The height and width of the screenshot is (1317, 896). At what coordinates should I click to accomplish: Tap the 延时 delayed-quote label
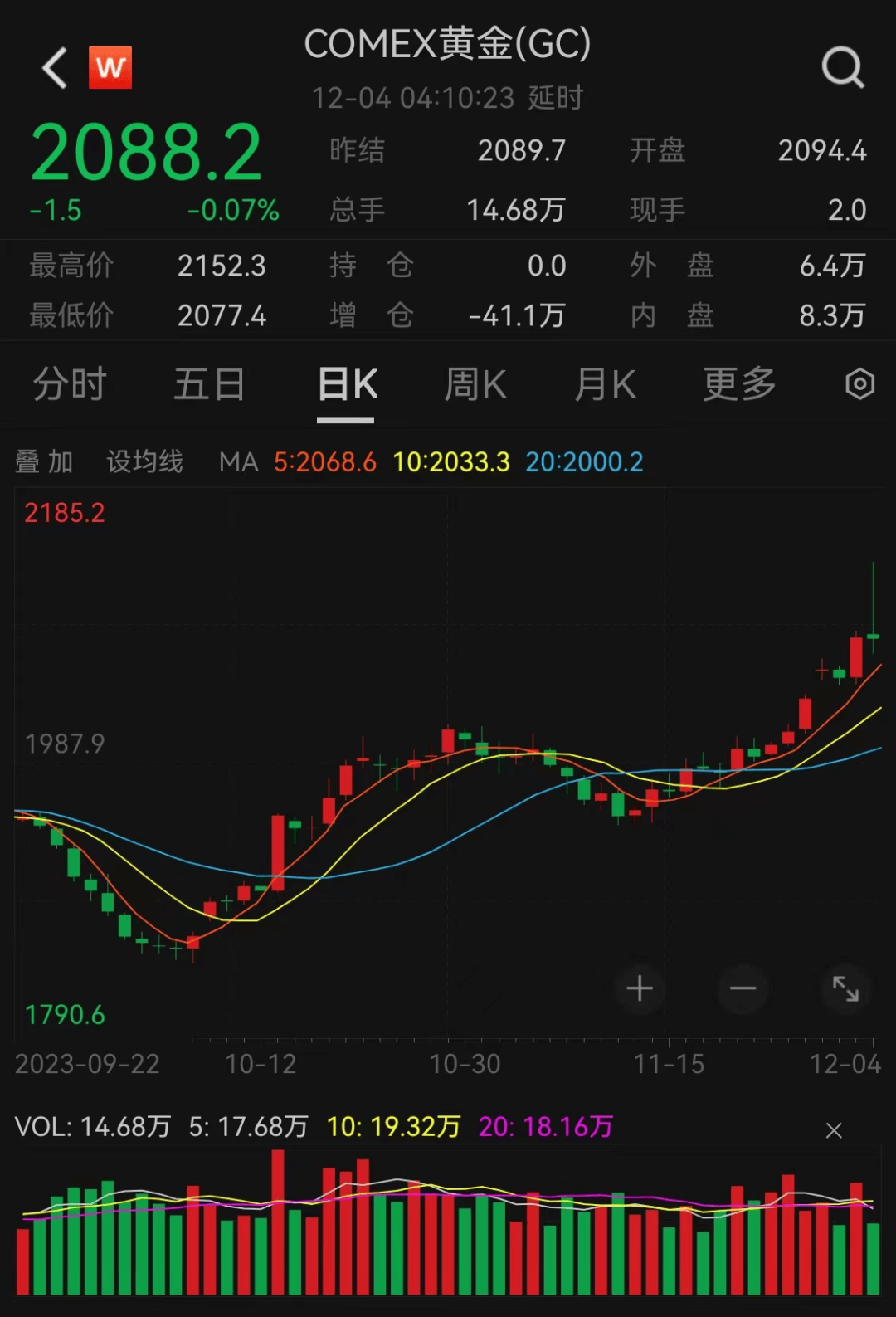click(553, 97)
